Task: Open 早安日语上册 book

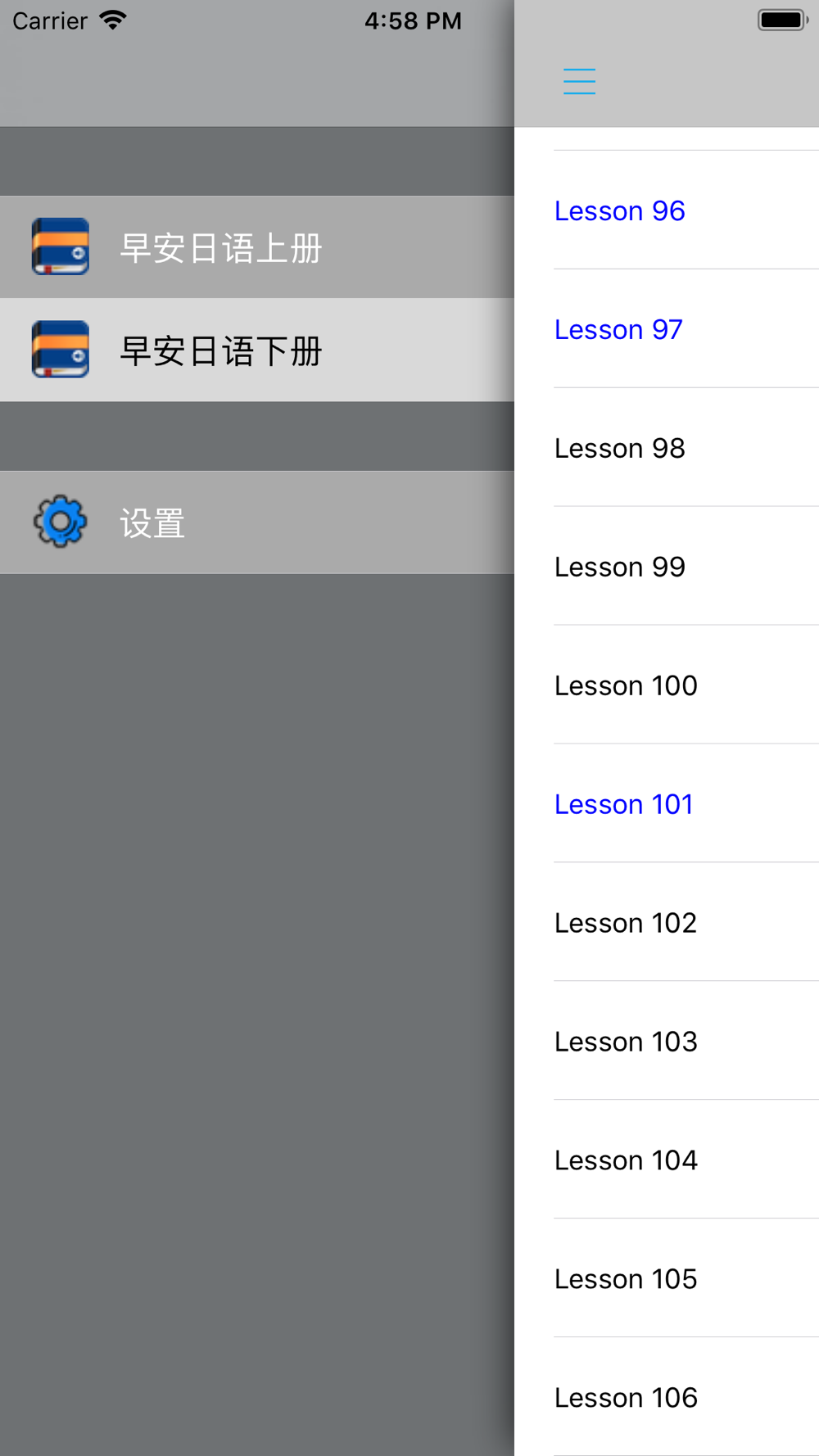Action: point(257,247)
